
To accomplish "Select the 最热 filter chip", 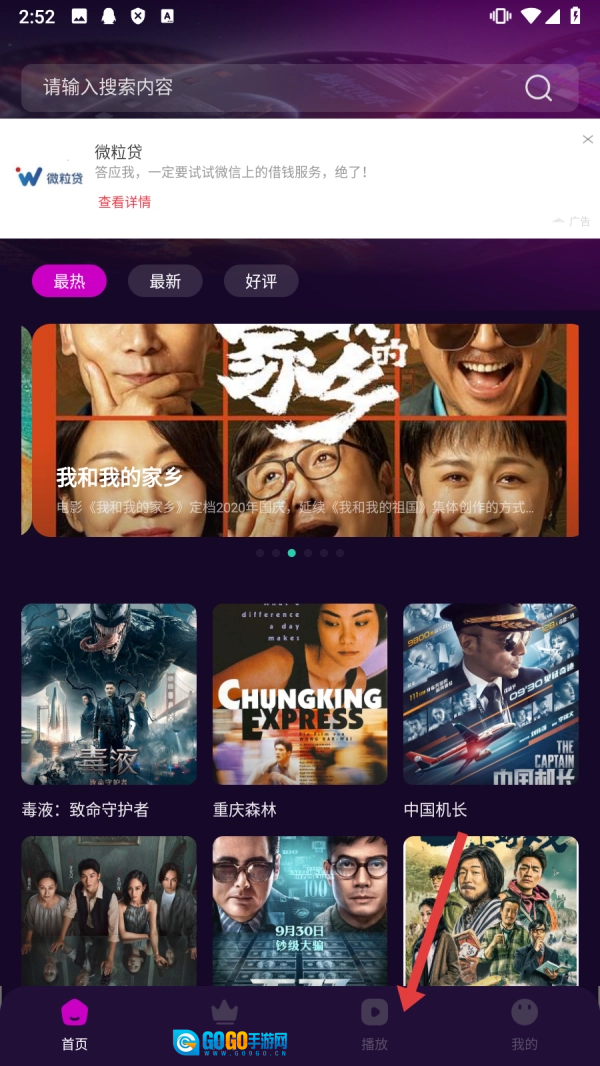I will pyautogui.click(x=69, y=282).
